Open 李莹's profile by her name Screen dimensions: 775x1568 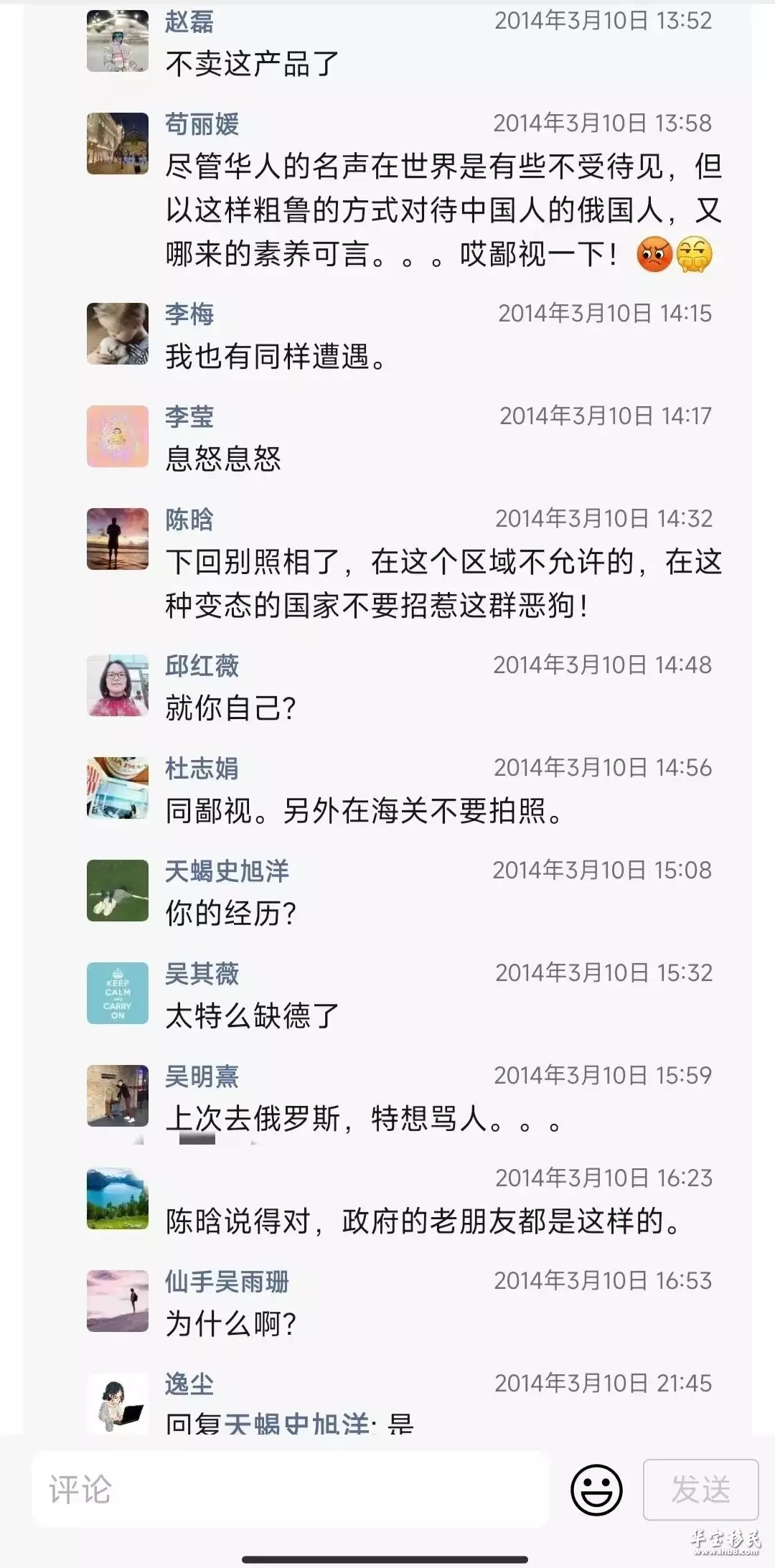tap(189, 417)
